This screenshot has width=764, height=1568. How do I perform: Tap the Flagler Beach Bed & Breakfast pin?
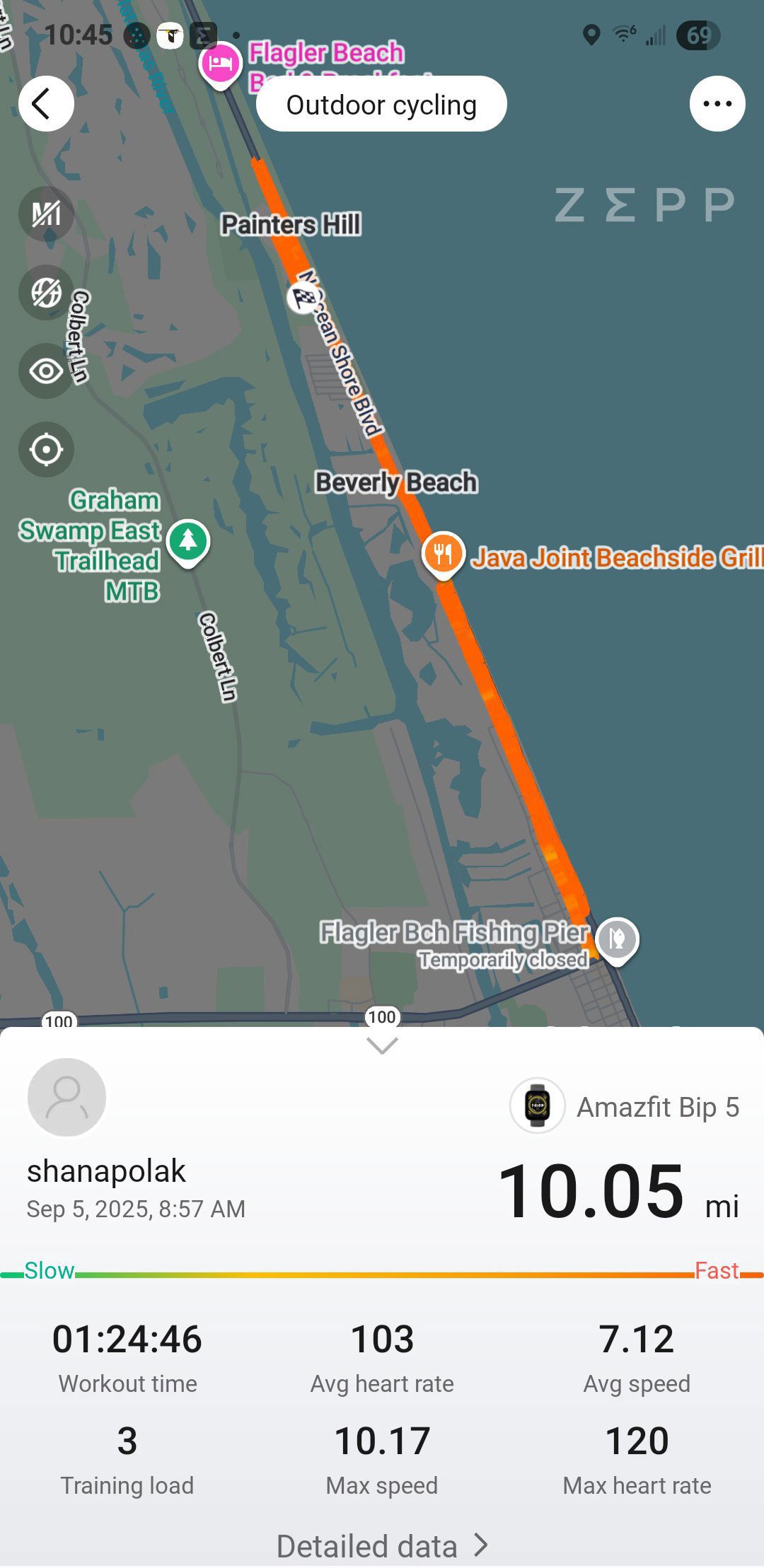[221, 65]
